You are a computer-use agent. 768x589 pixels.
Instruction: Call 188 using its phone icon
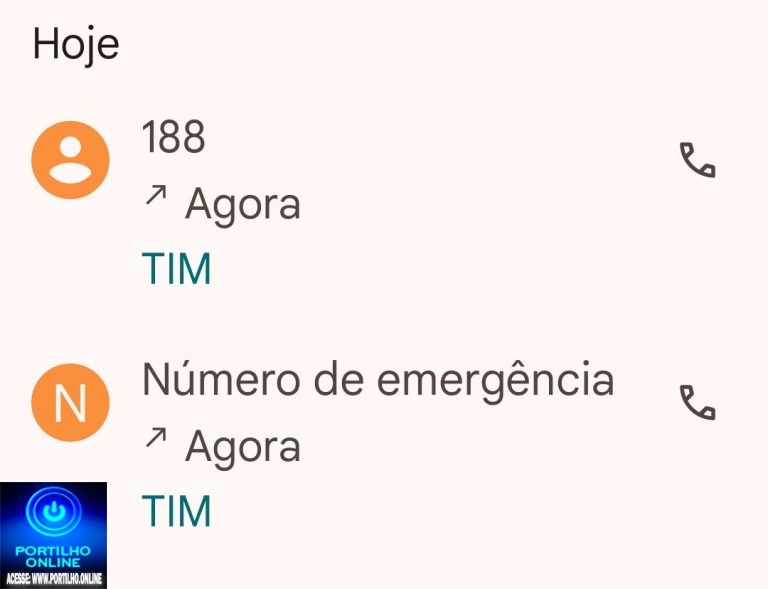coord(697,160)
